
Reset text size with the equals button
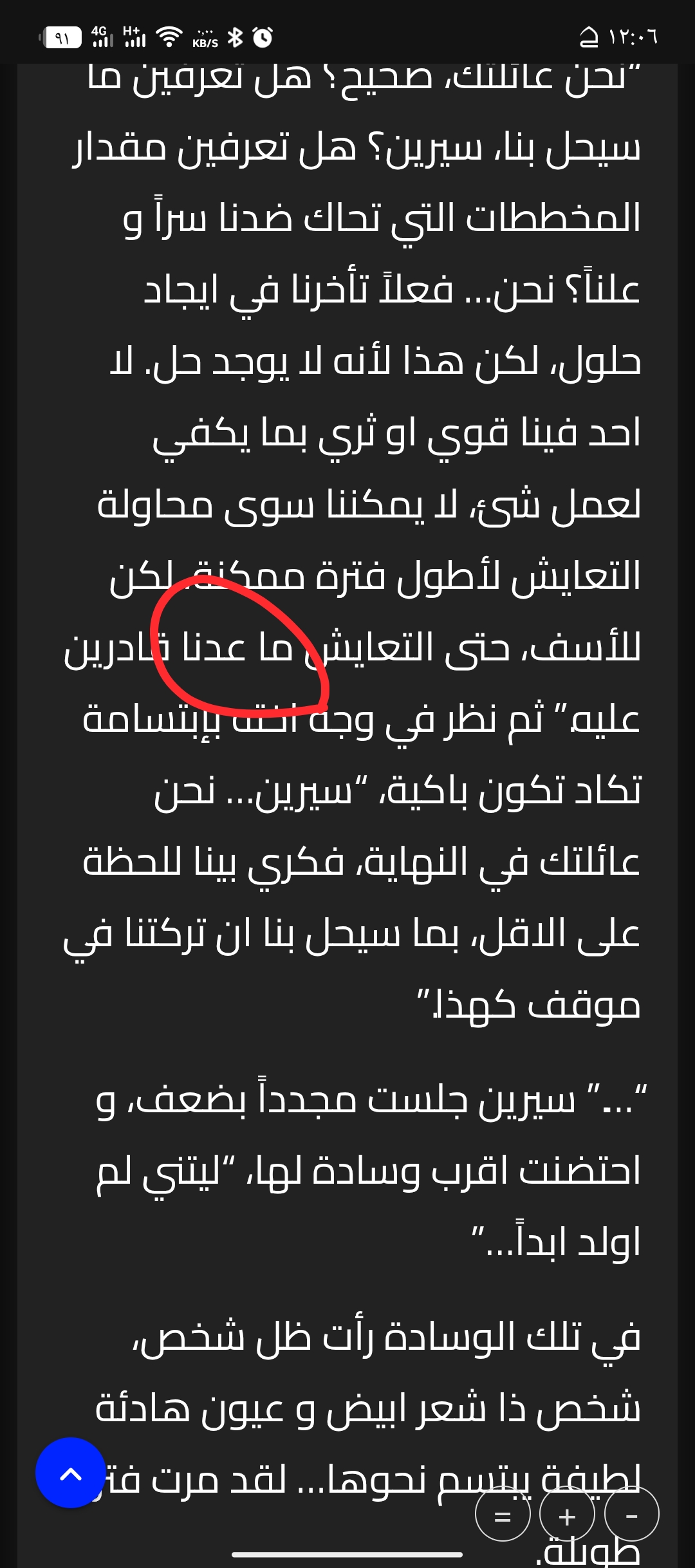pos(503,1517)
